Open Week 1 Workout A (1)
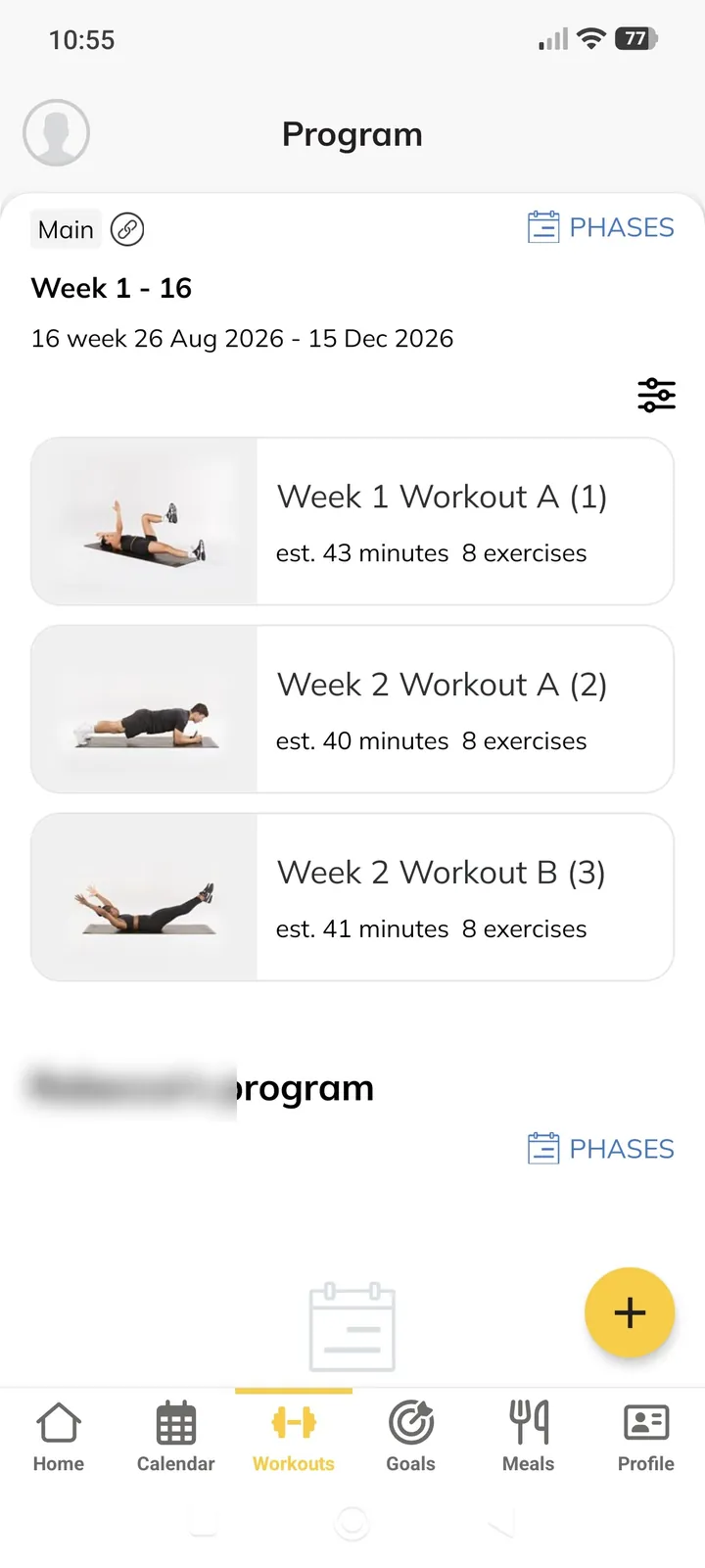This screenshot has height=1568, width=705. click(352, 521)
